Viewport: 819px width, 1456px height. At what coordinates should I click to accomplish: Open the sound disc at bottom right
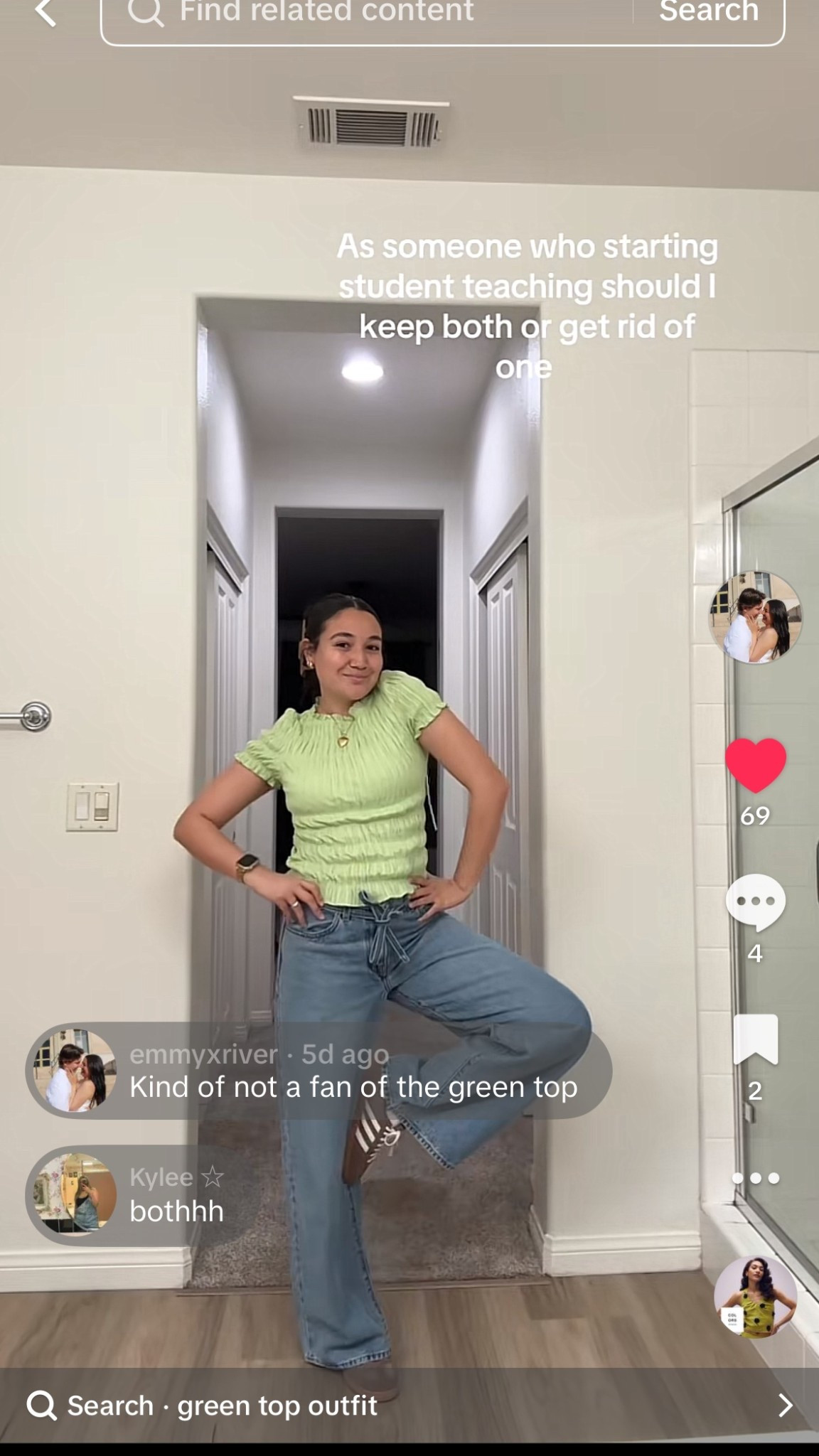(x=755, y=1297)
